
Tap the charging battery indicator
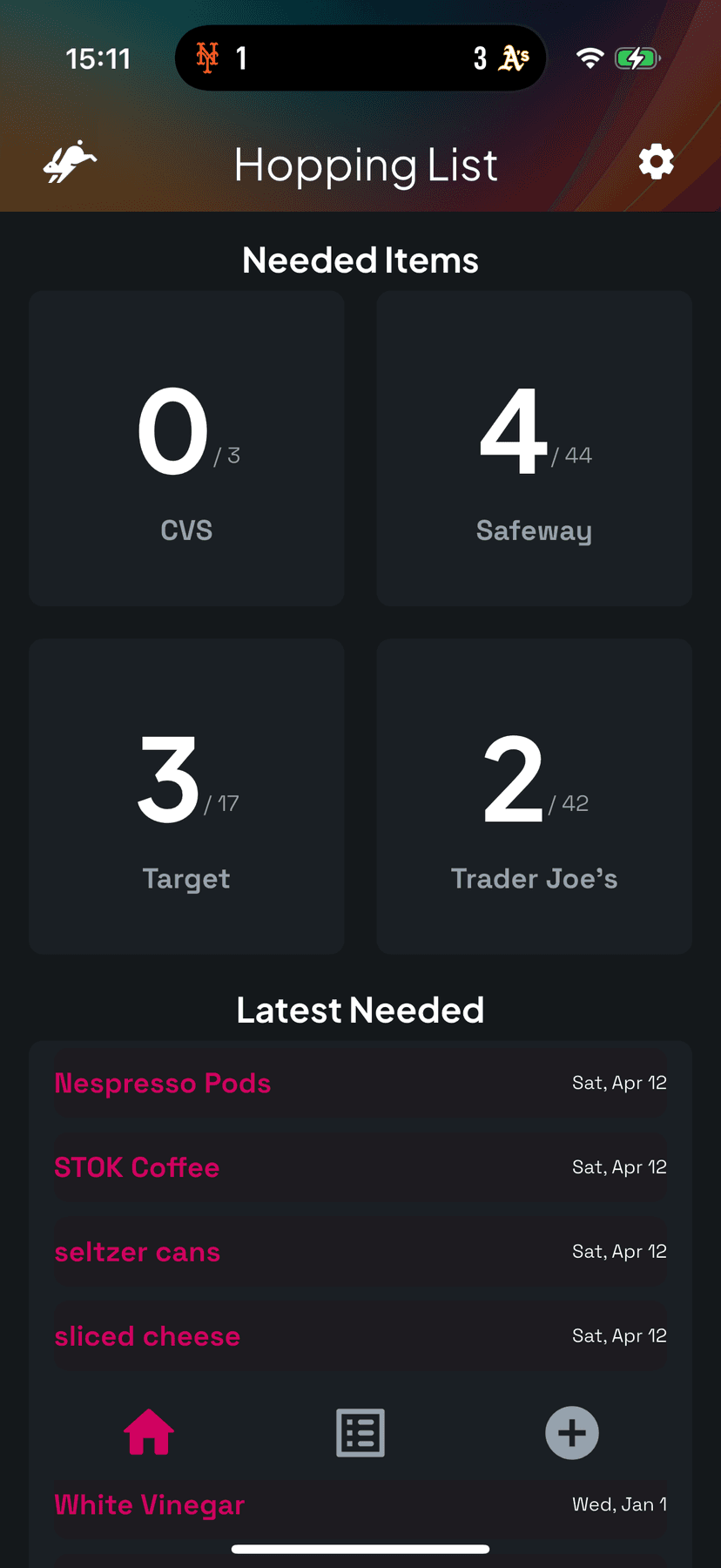(638, 57)
